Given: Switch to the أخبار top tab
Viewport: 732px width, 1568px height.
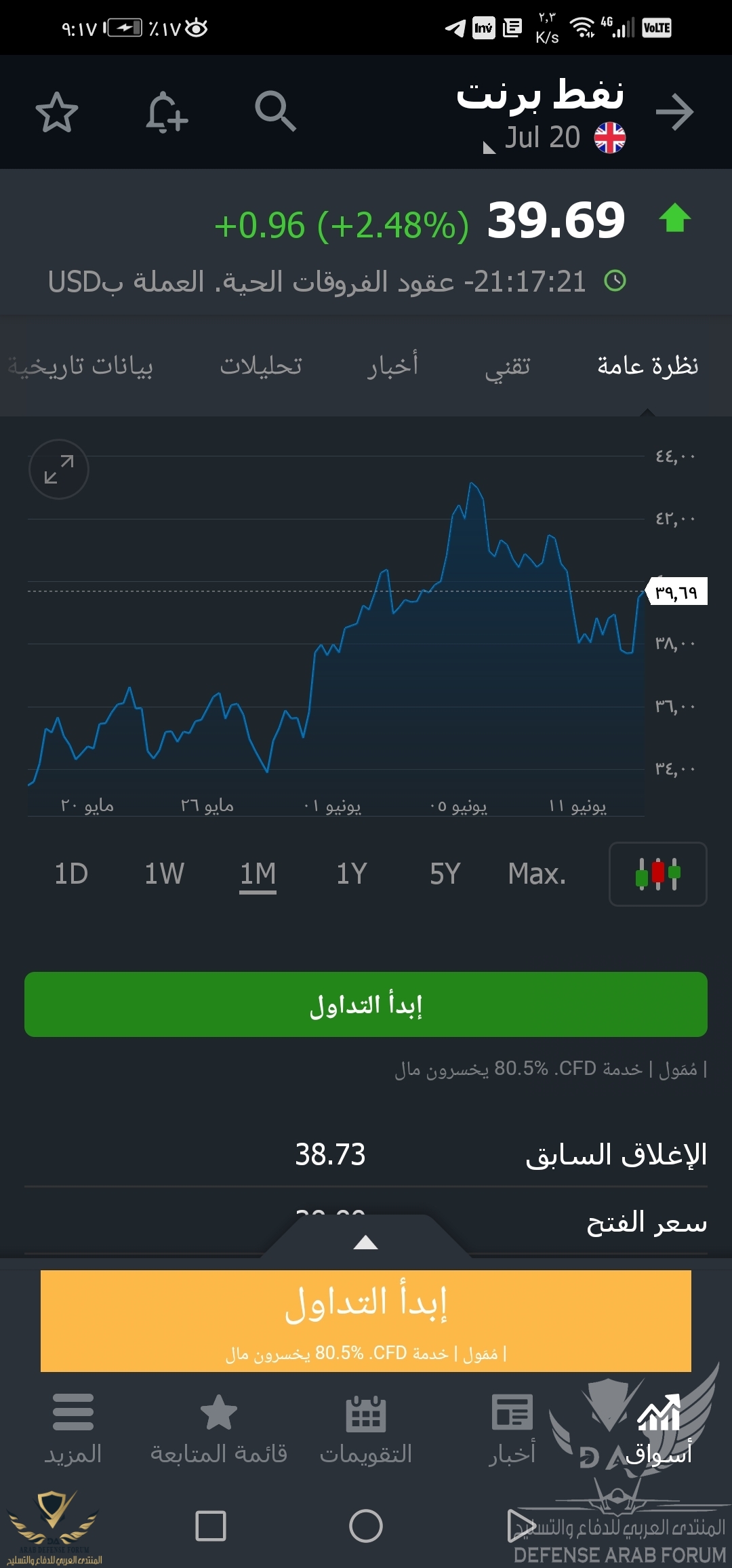Looking at the screenshot, I should [x=392, y=366].
